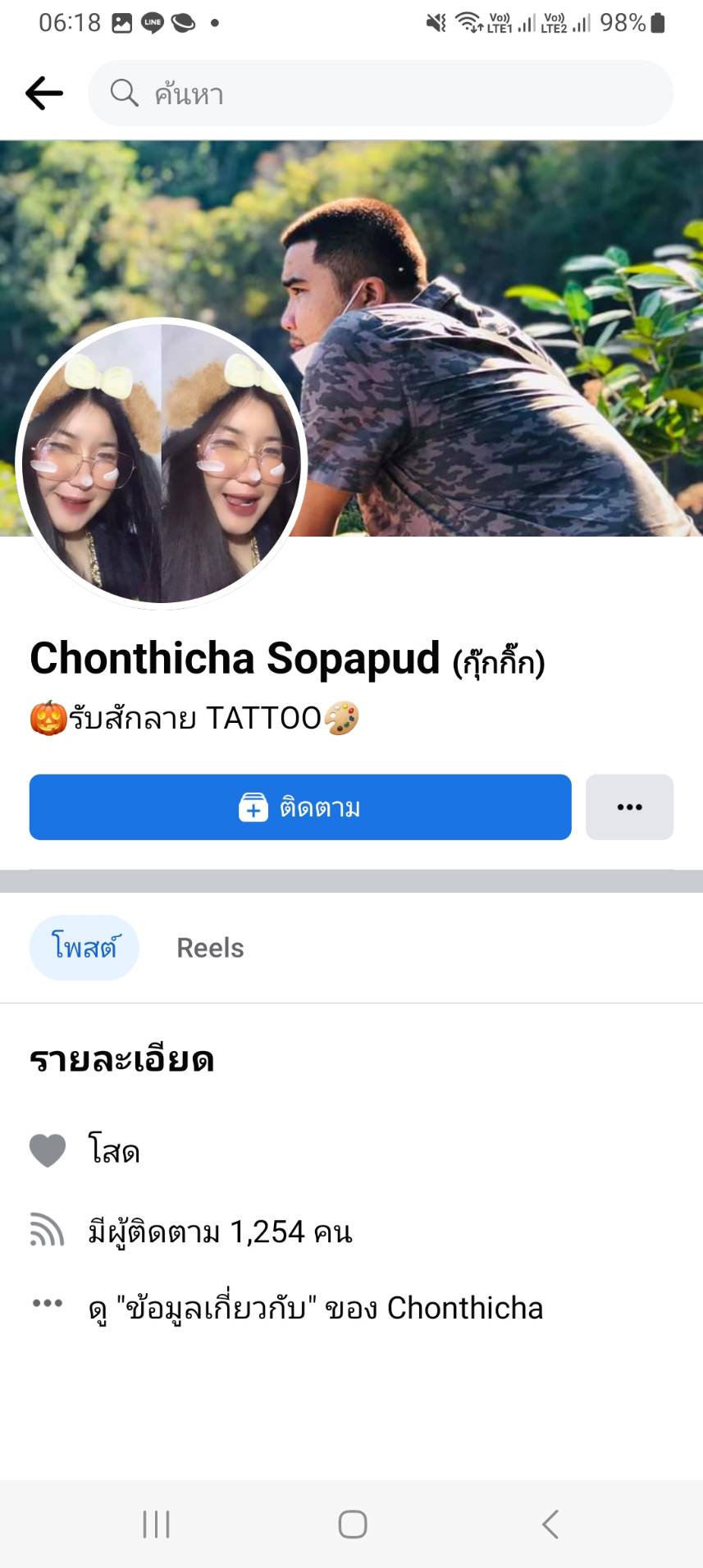Screen dimensions: 703x1568
Task: Open the three-dot more options button
Action: pyautogui.click(x=629, y=807)
